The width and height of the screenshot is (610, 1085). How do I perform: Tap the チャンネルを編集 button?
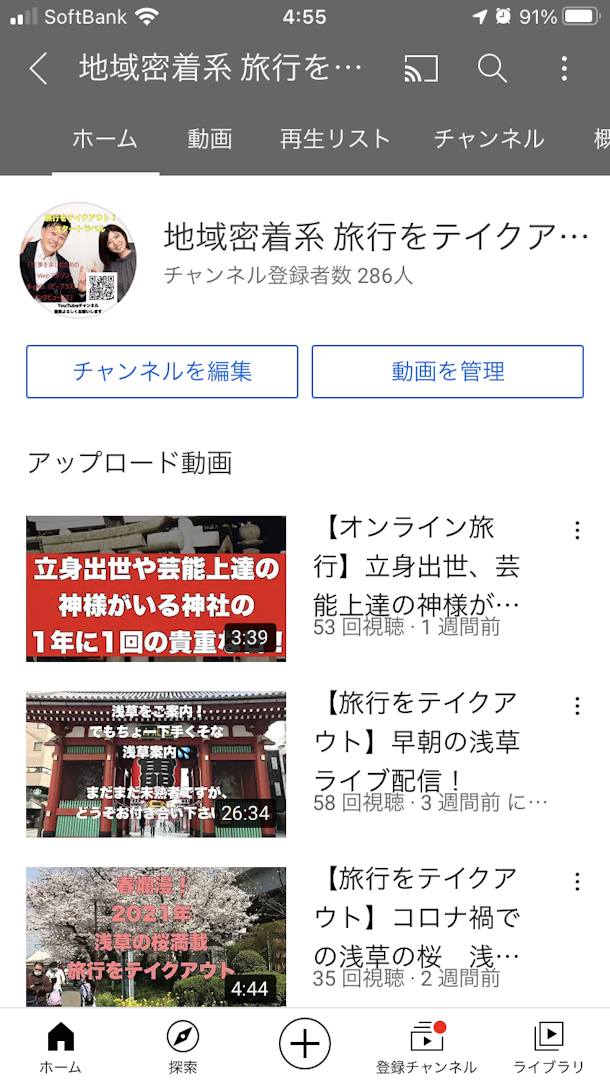(x=162, y=372)
